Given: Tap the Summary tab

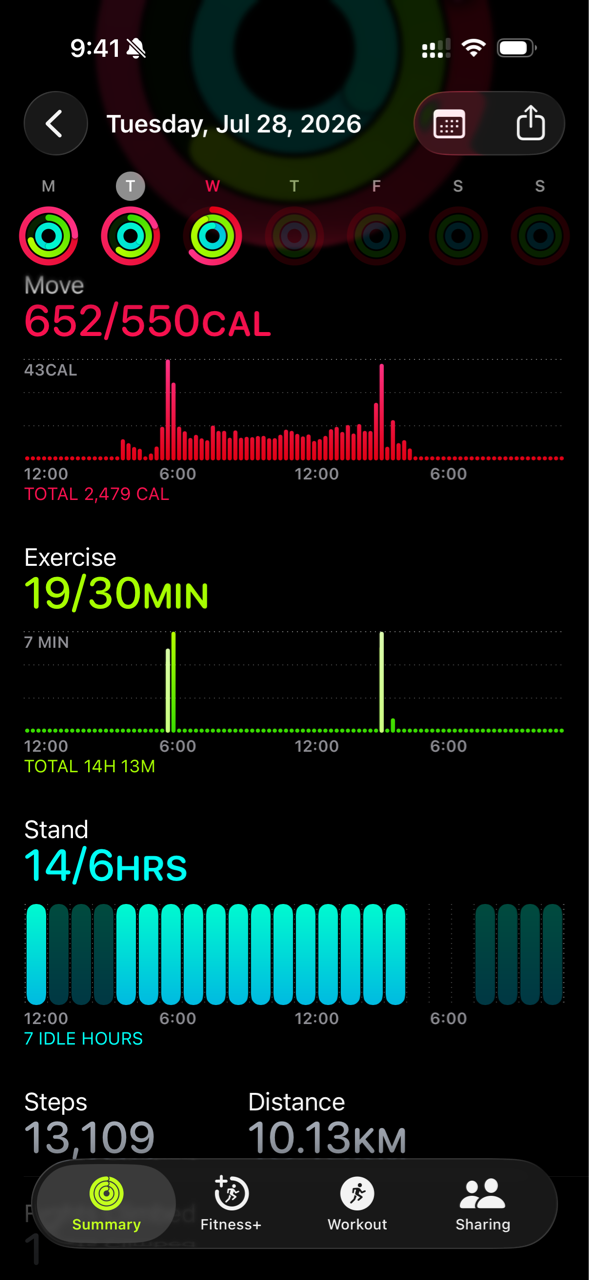Looking at the screenshot, I should pos(106,1204).
